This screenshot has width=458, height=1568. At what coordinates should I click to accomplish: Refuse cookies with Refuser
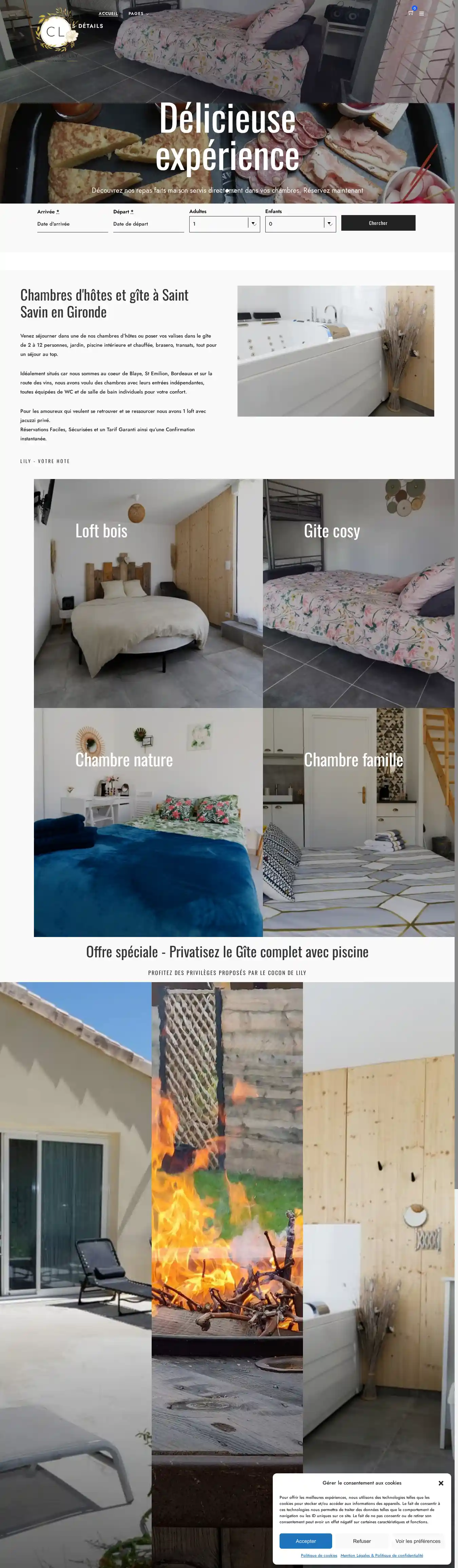[362, 1541]
